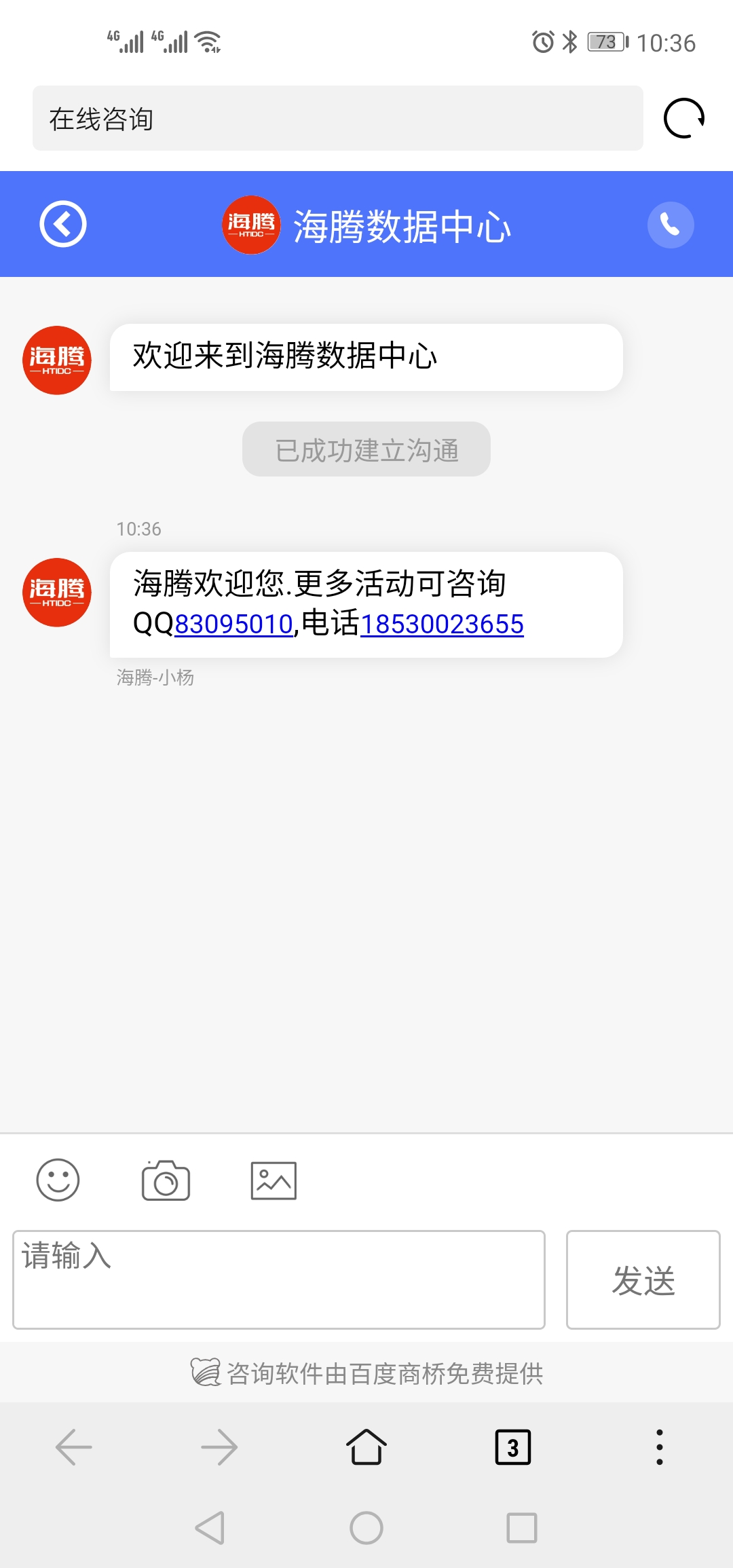
Task: Call Haiteng via the phone icon
Action: pos(671,225)
